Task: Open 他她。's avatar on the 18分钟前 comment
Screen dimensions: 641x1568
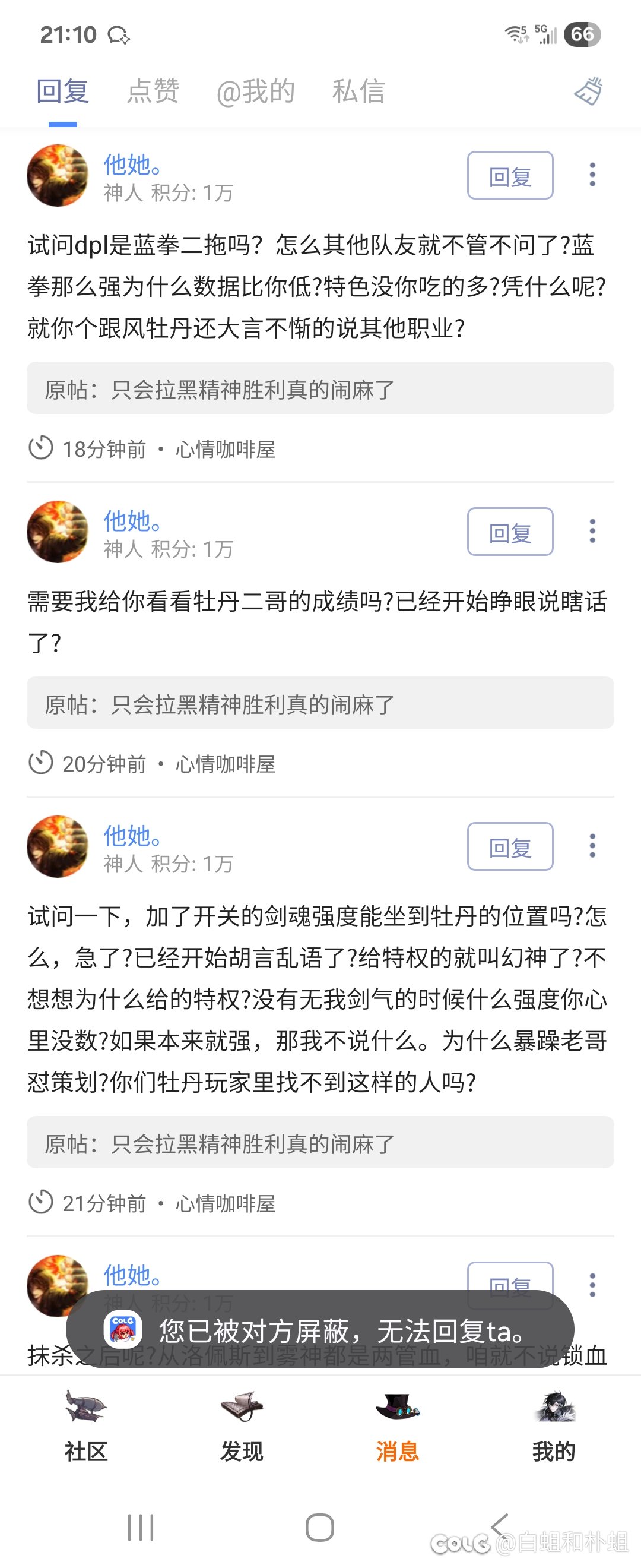Action: tap(58, 175)
